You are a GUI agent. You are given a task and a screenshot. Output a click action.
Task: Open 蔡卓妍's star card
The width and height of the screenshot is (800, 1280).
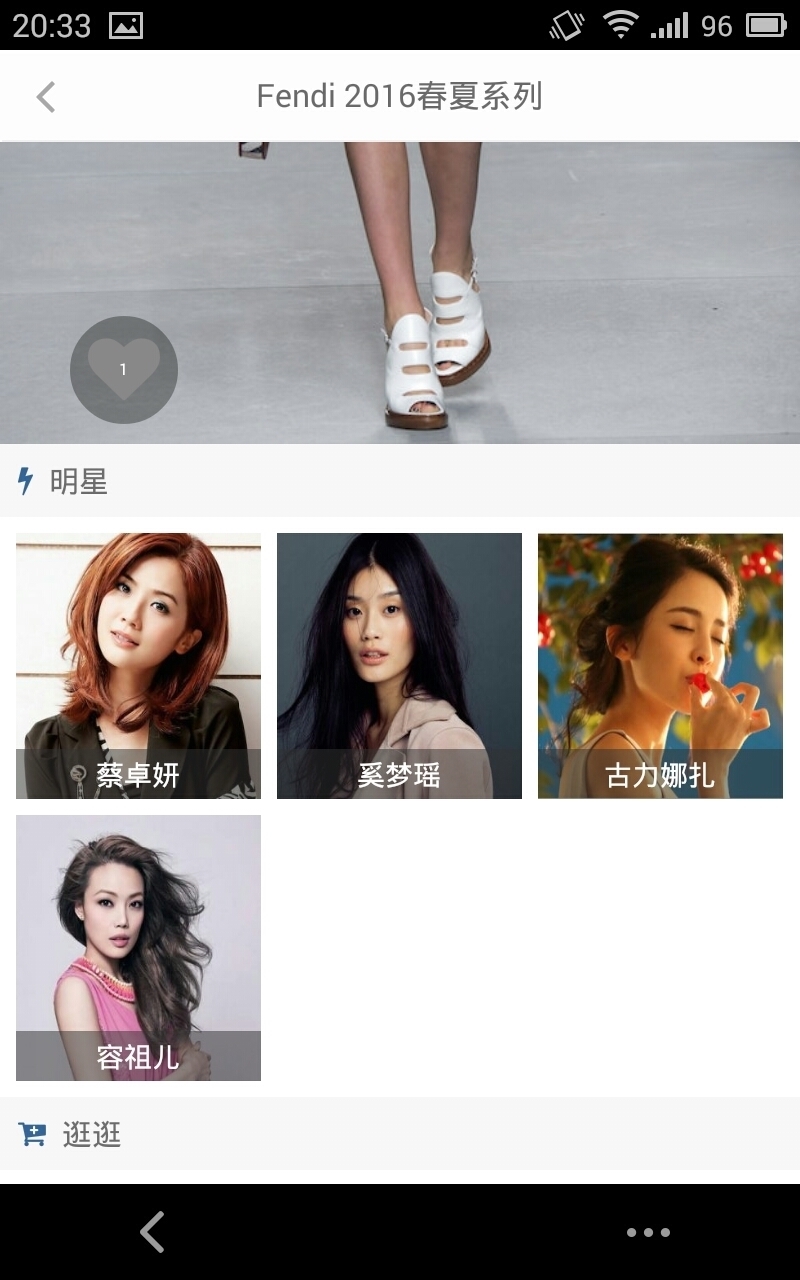point(138,665)
